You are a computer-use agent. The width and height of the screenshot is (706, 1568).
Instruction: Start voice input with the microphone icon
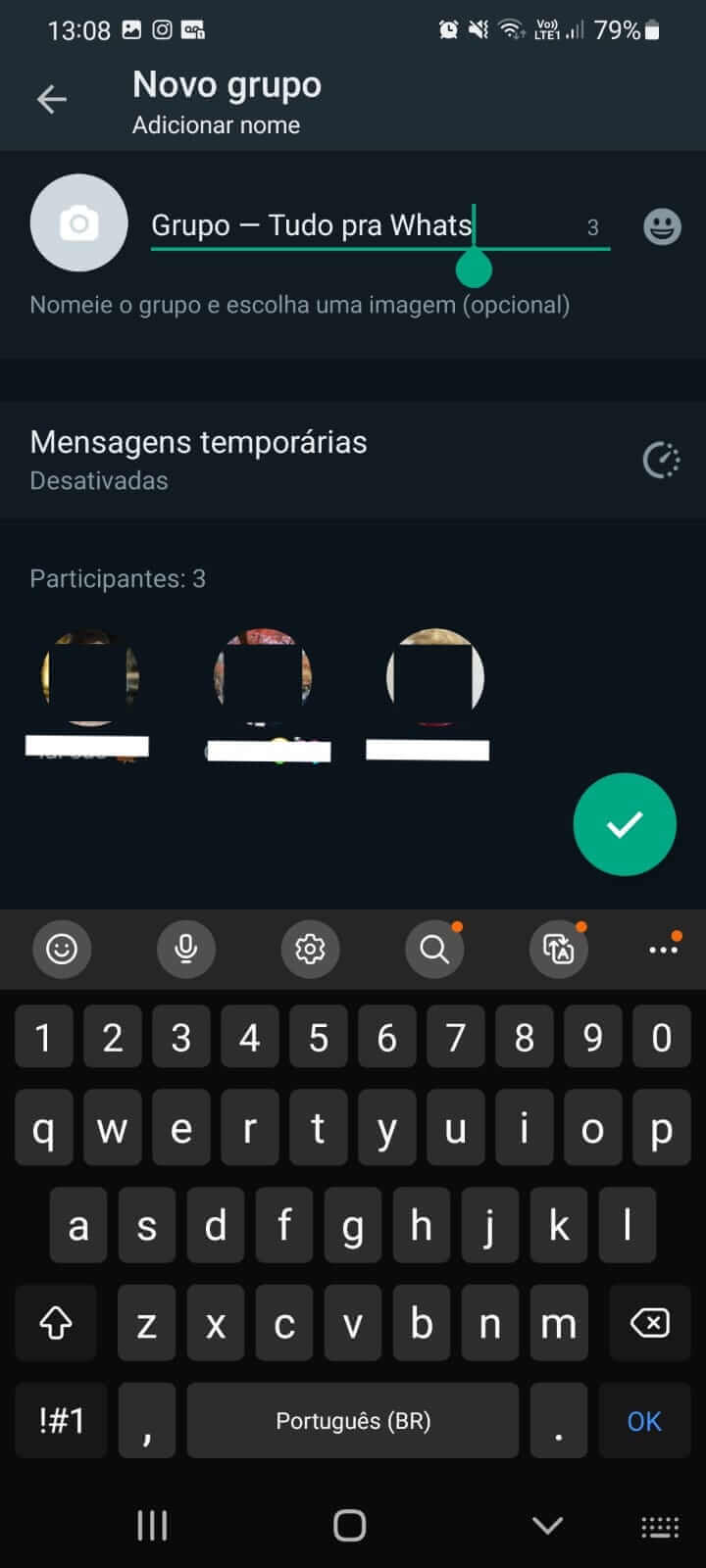tap(186, 949)
